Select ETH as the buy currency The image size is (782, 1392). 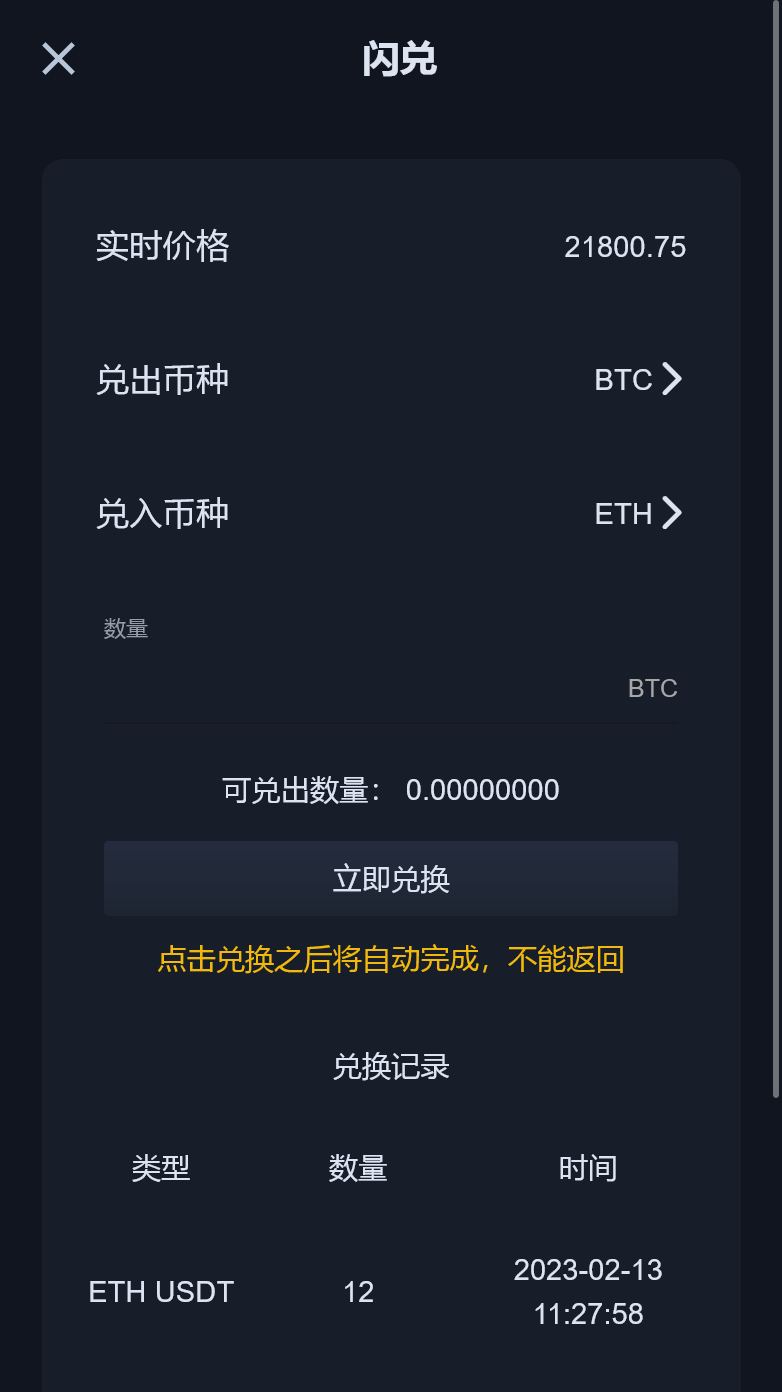(621, 513)
